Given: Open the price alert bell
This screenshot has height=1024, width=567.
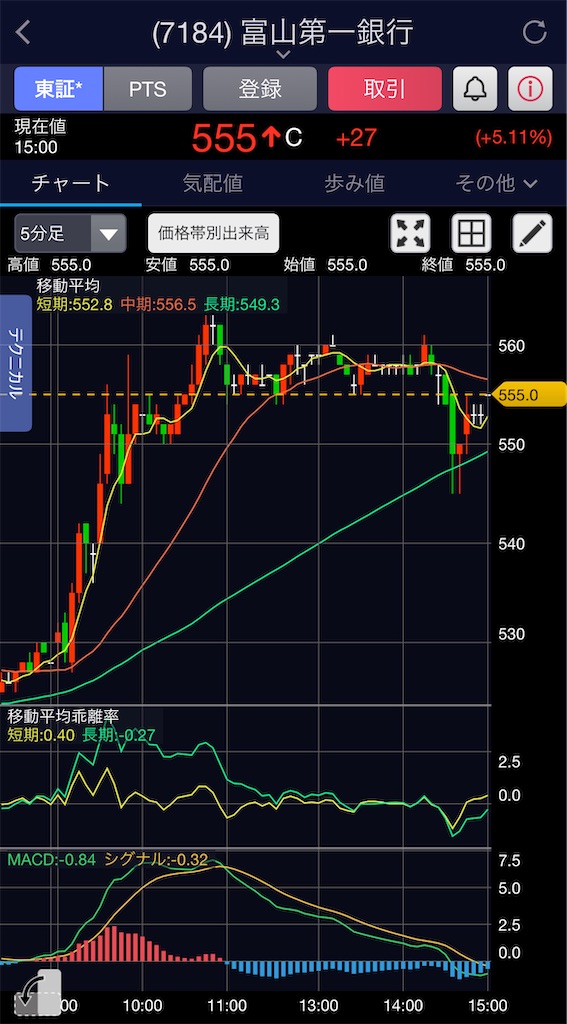Looking at the screenshot, I should [x=475, y=89].
